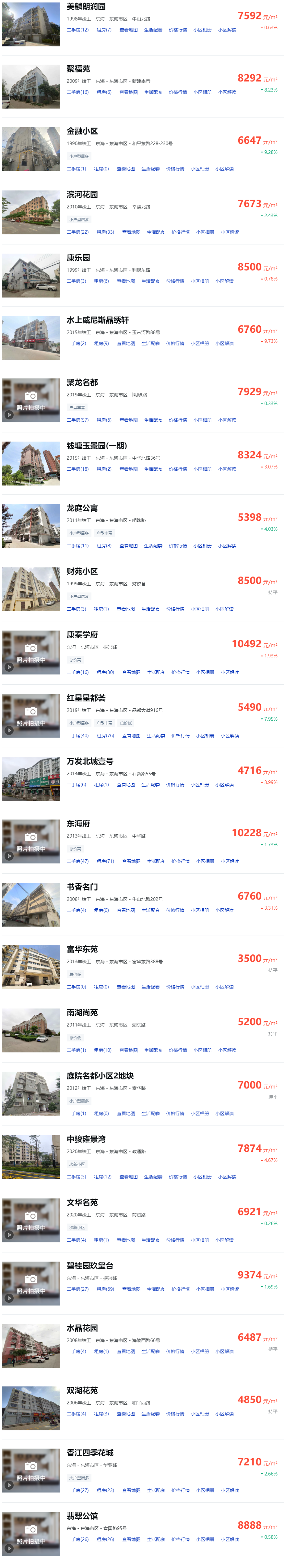View 价格行情 of 水上威尼斯晶绣轩

pyautogui.click(x=175, y=344)
